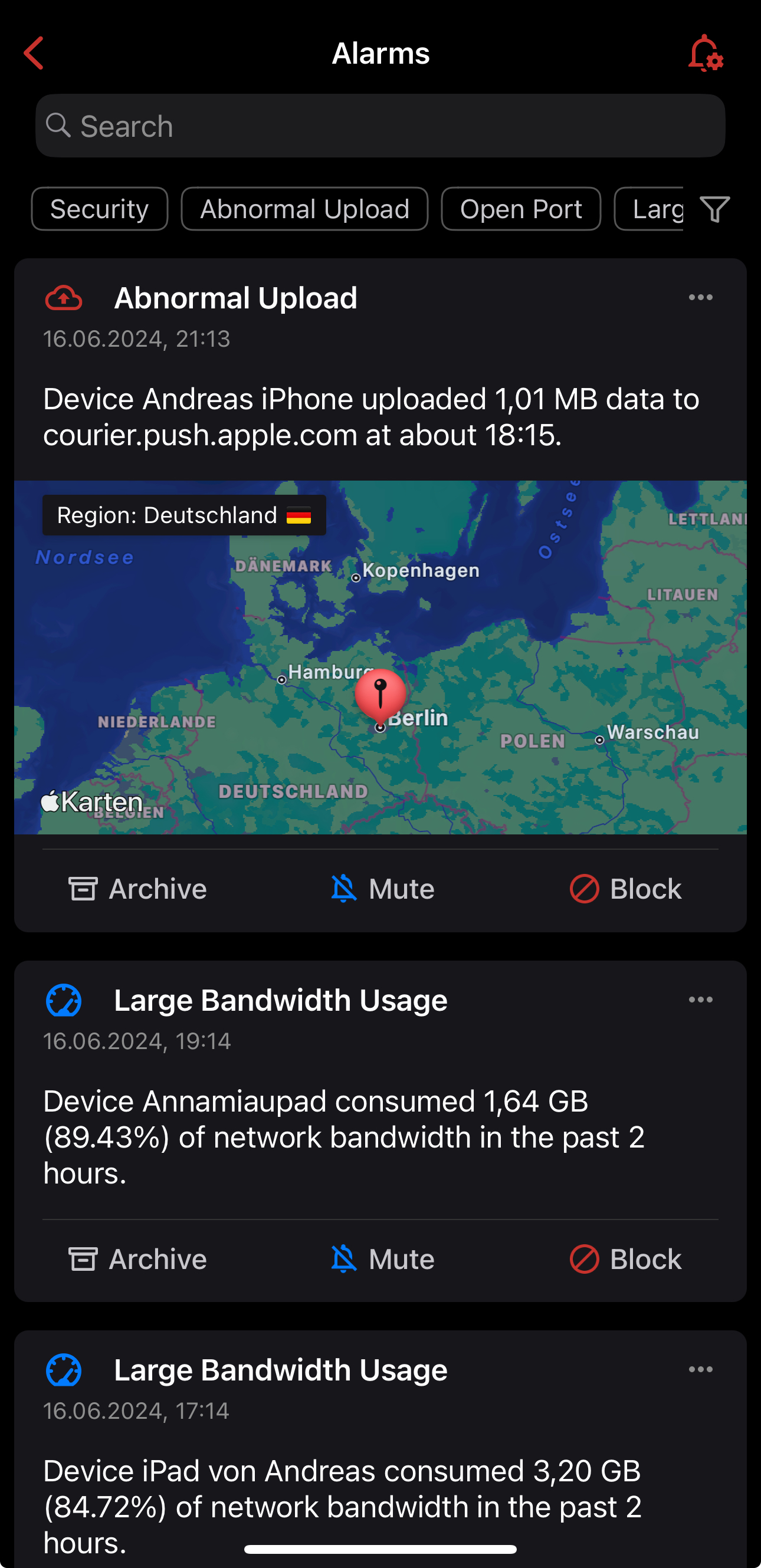
Task: Open more options for Abnormal Upload alarm
Action: point(700,298)
